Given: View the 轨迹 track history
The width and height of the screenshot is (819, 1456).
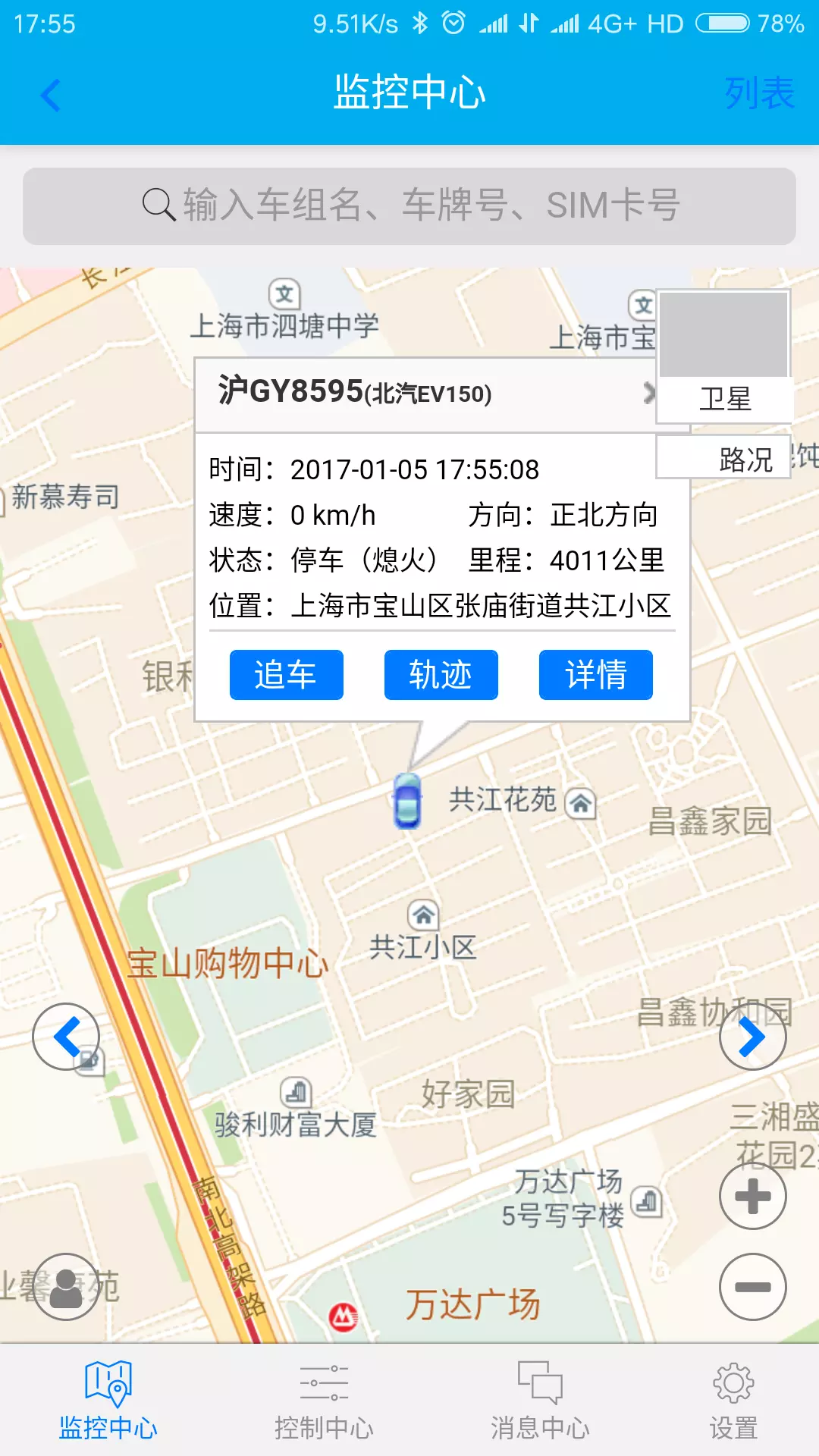Looking at the screenshot, I should pyautogui.click(x=441, y=675).
